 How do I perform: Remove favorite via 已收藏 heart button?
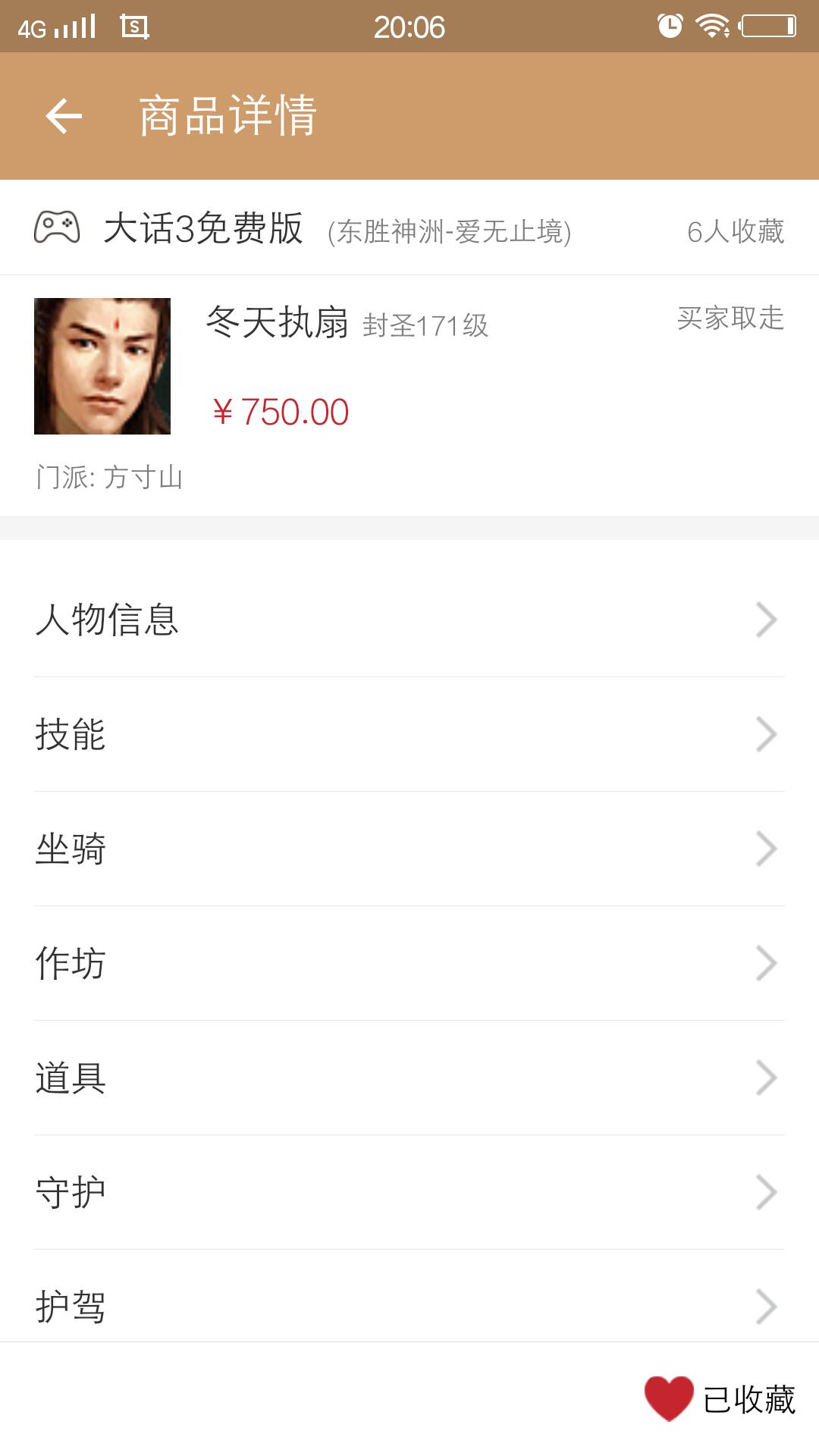tap(720, 1399)
